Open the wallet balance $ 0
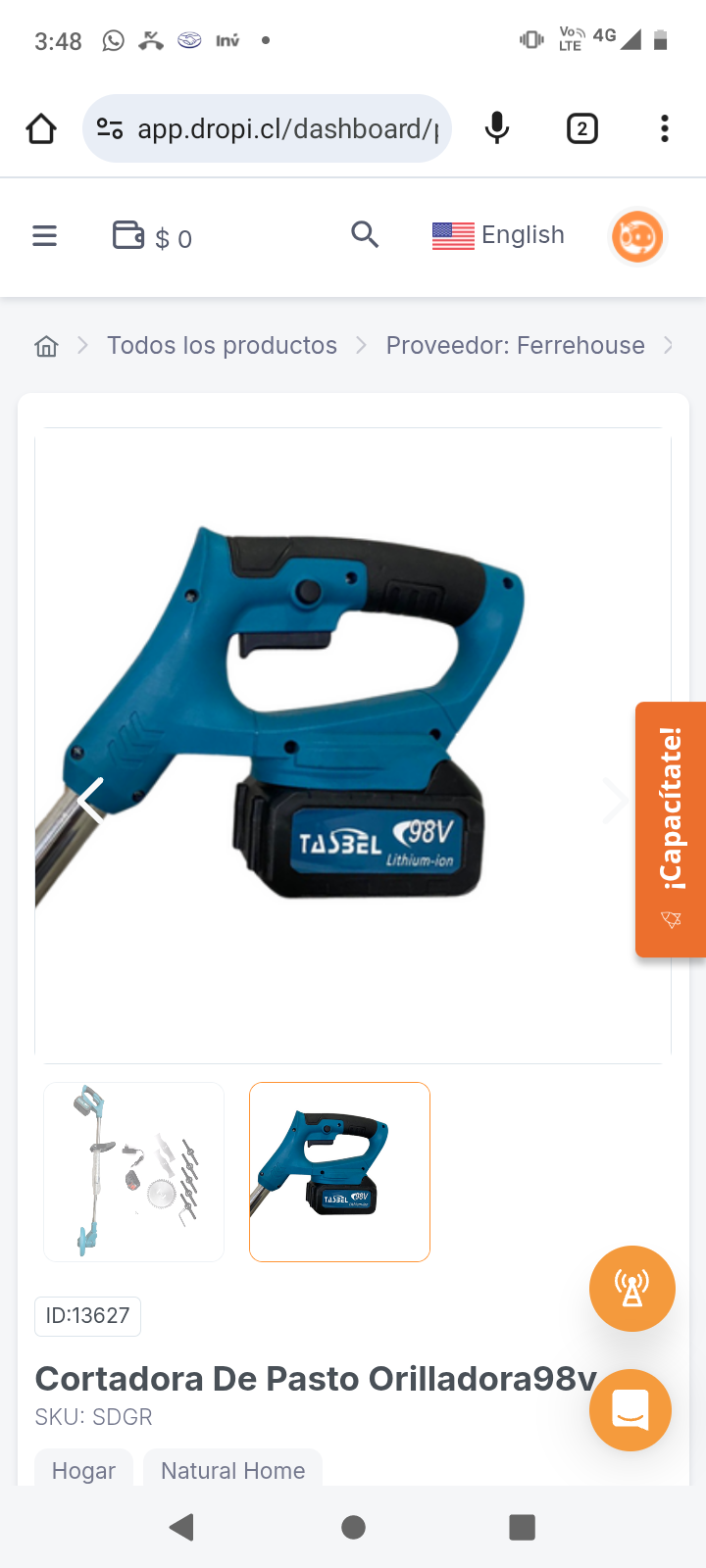Image resolution: width=706 pixels, height=1568 pixels. (152, 237)
